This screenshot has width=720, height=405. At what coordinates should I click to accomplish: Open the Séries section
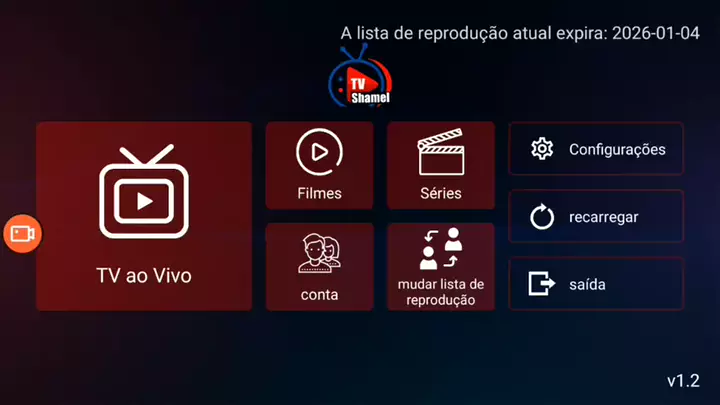(441, 165)
